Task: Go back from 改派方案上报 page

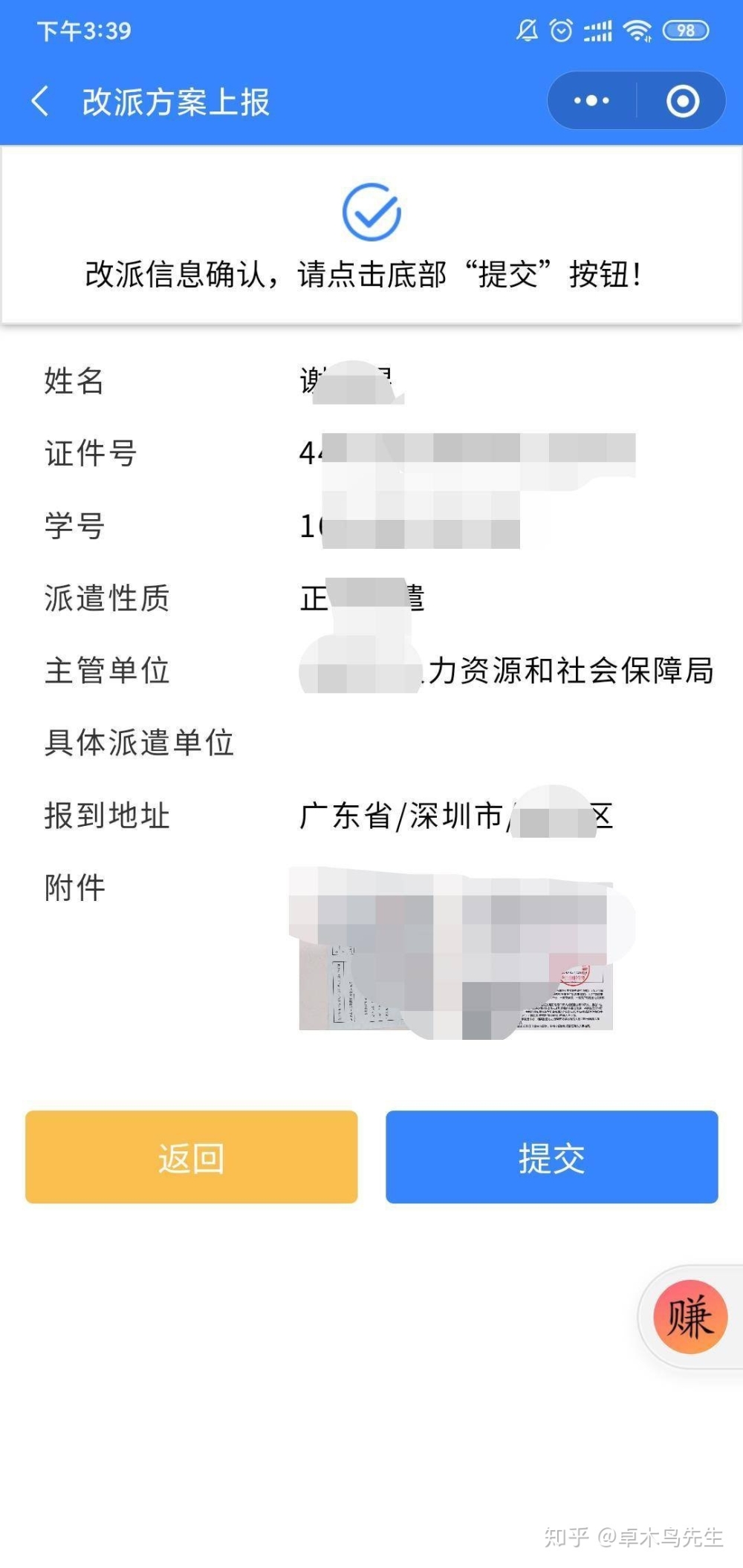Action: (x=41, y=101)
